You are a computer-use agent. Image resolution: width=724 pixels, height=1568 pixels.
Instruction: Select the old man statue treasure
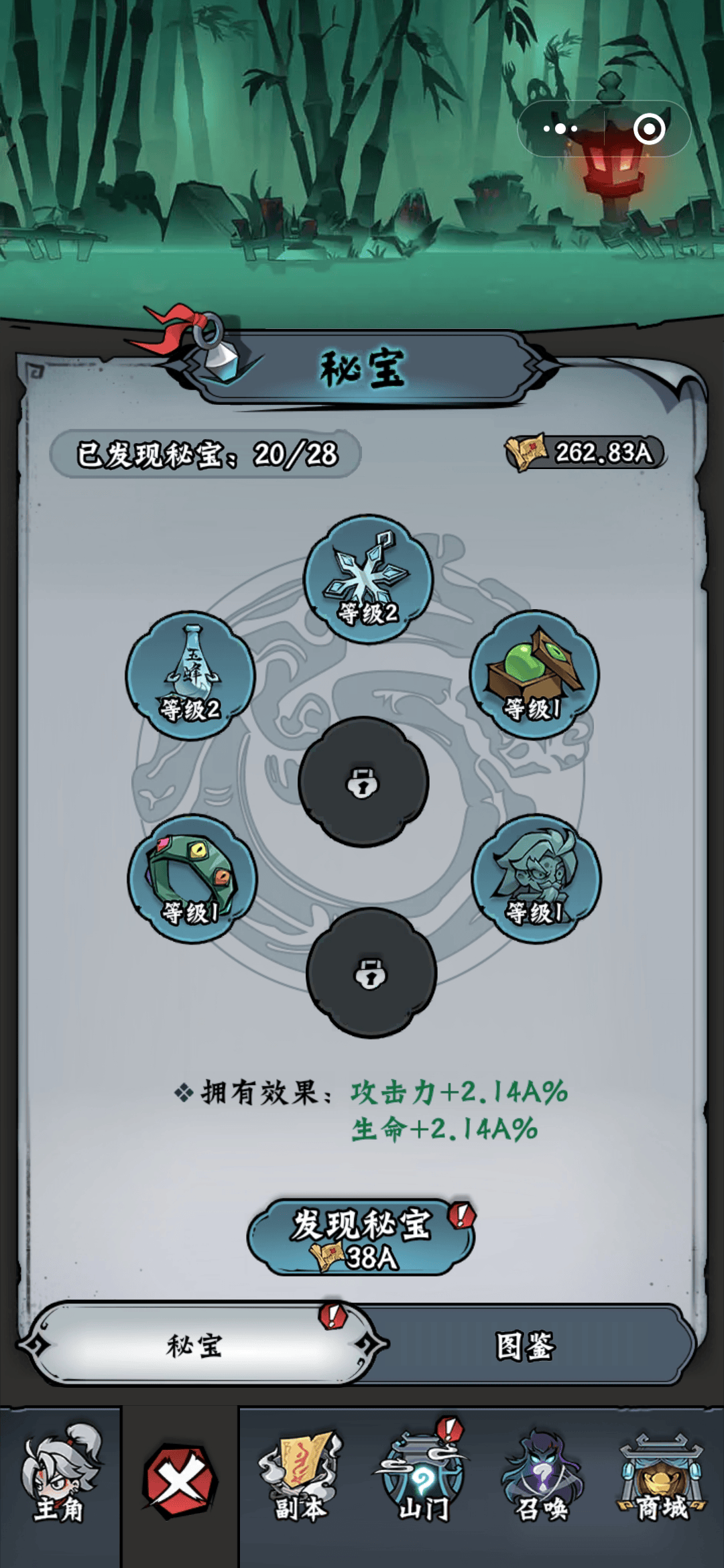536,878
